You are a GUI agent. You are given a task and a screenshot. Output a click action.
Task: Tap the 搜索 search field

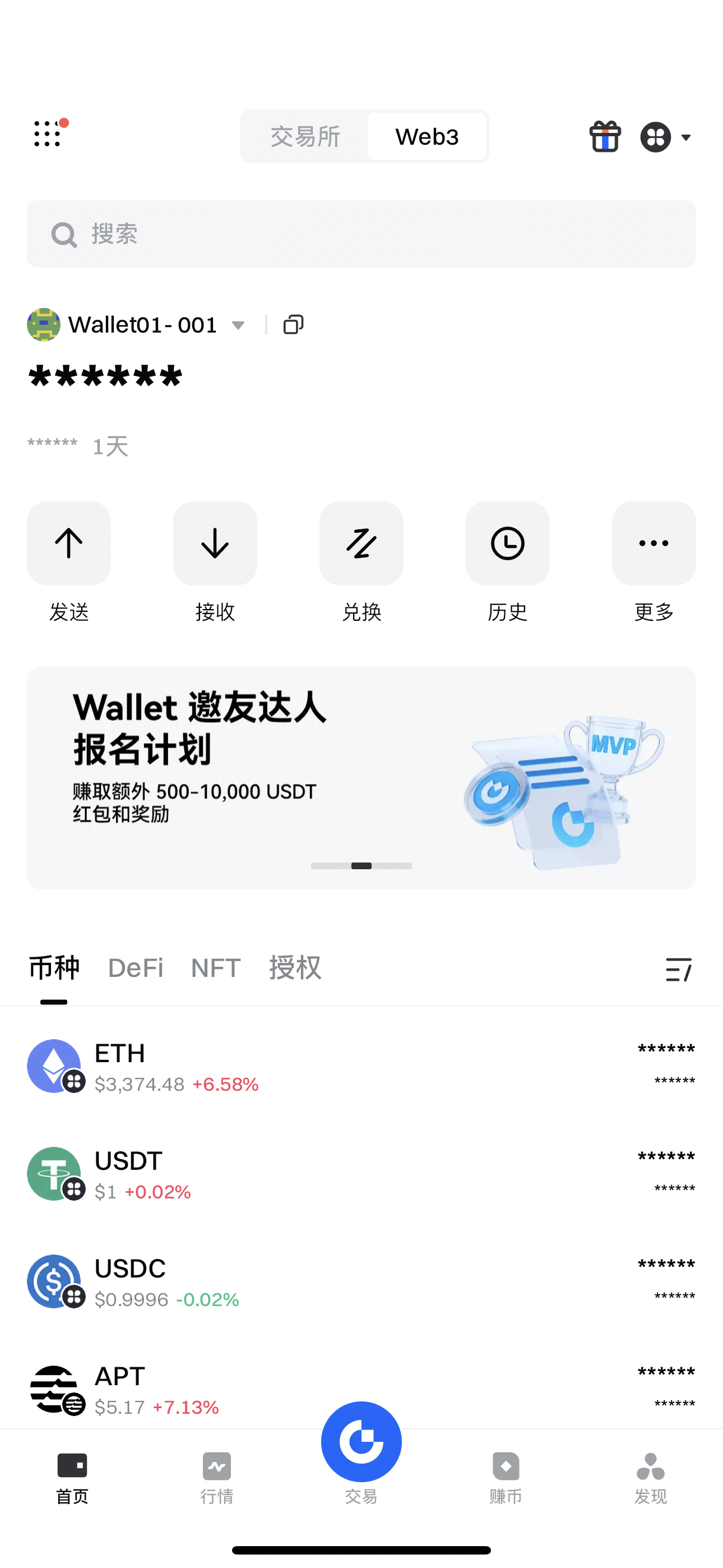pos(361,234)
